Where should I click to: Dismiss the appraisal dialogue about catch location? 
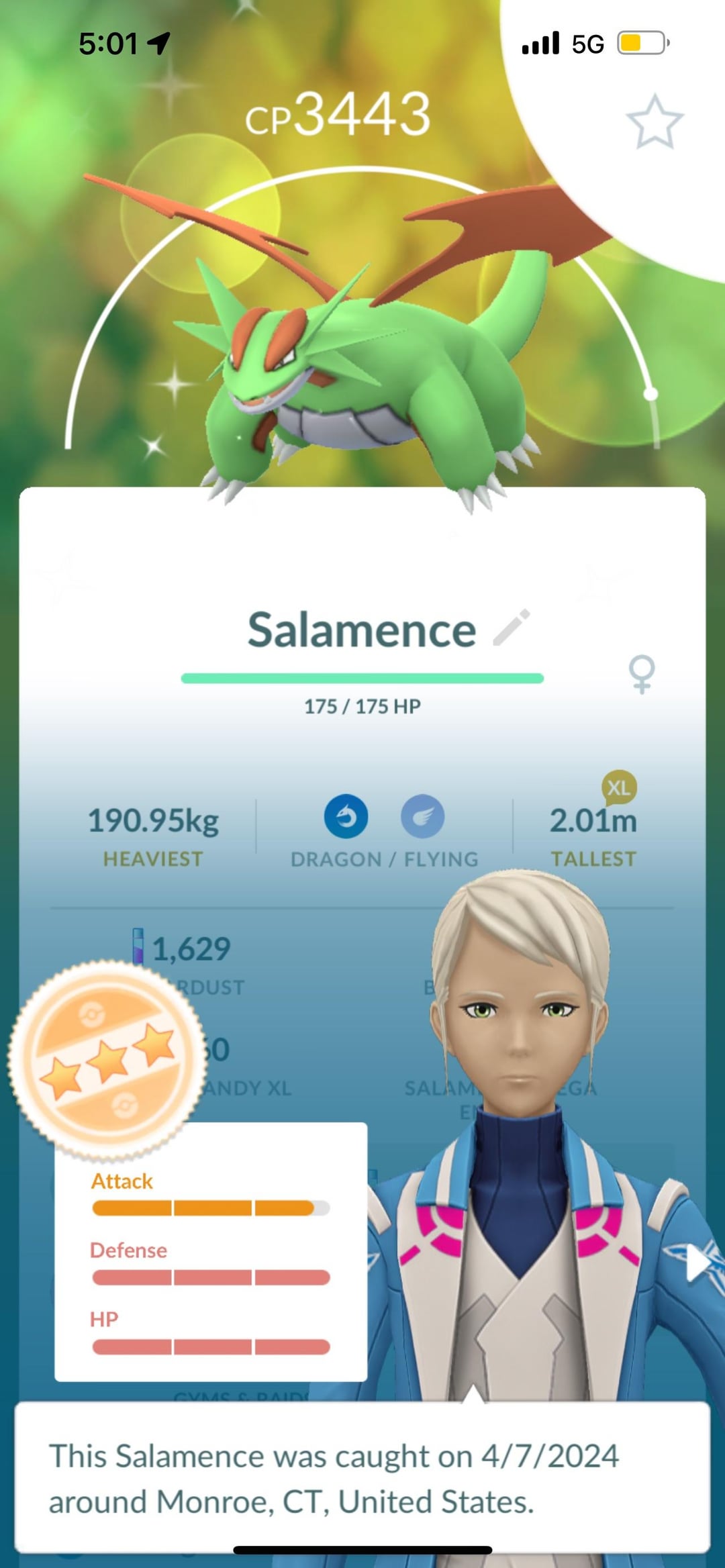362,1478
